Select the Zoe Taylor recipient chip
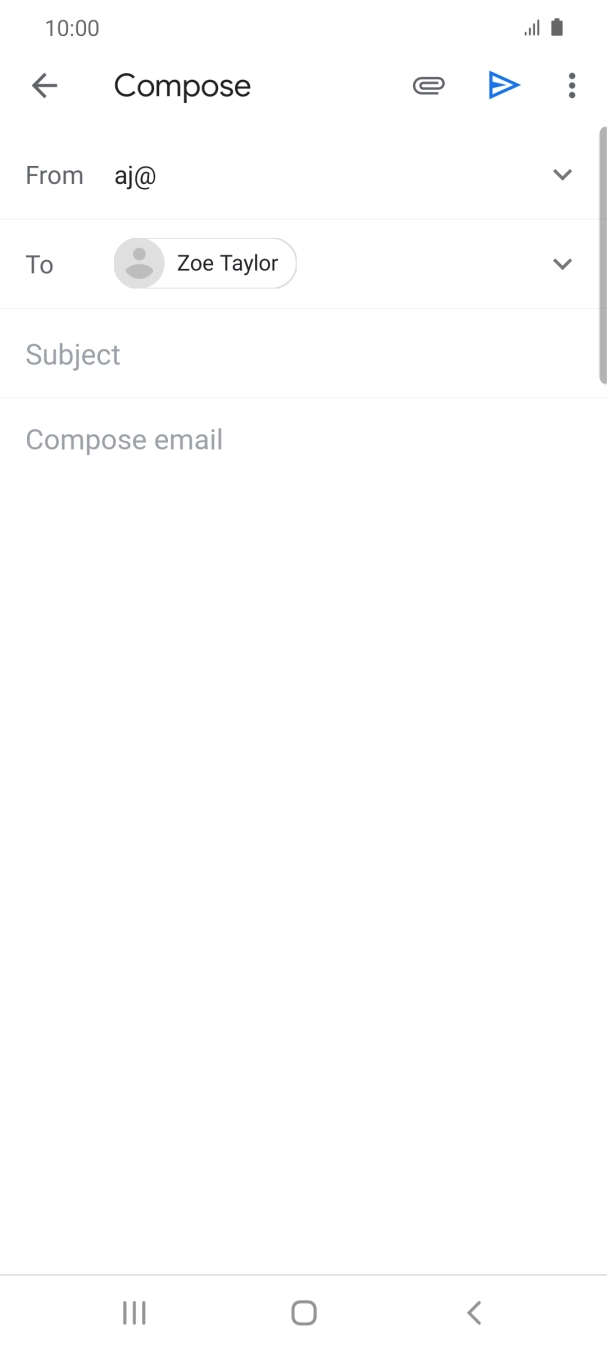The height and width of the screenshot is (1350, 607). tap(205, 264)
